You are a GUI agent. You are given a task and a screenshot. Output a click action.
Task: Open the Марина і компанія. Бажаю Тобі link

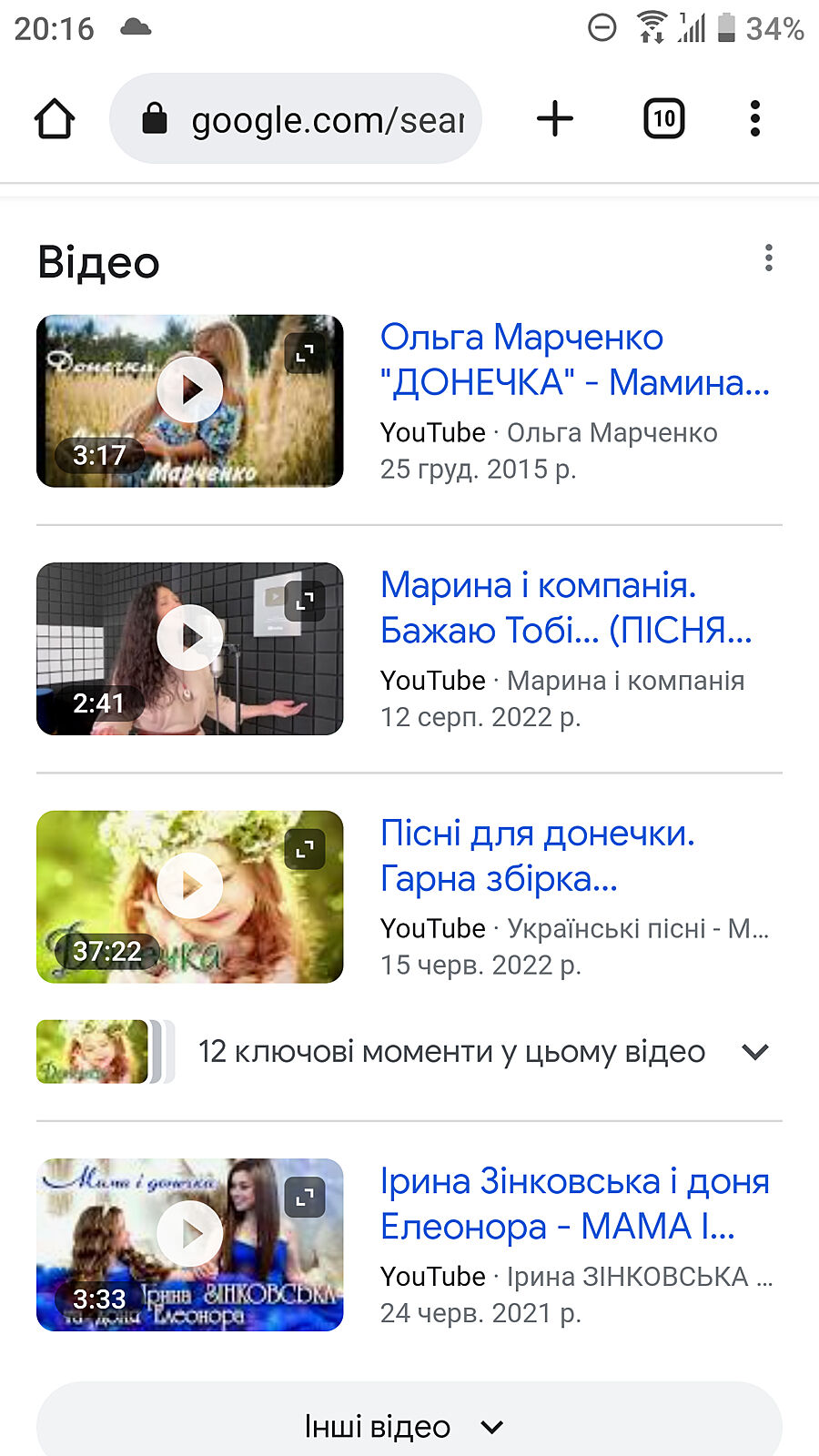[x=566, y=607]
